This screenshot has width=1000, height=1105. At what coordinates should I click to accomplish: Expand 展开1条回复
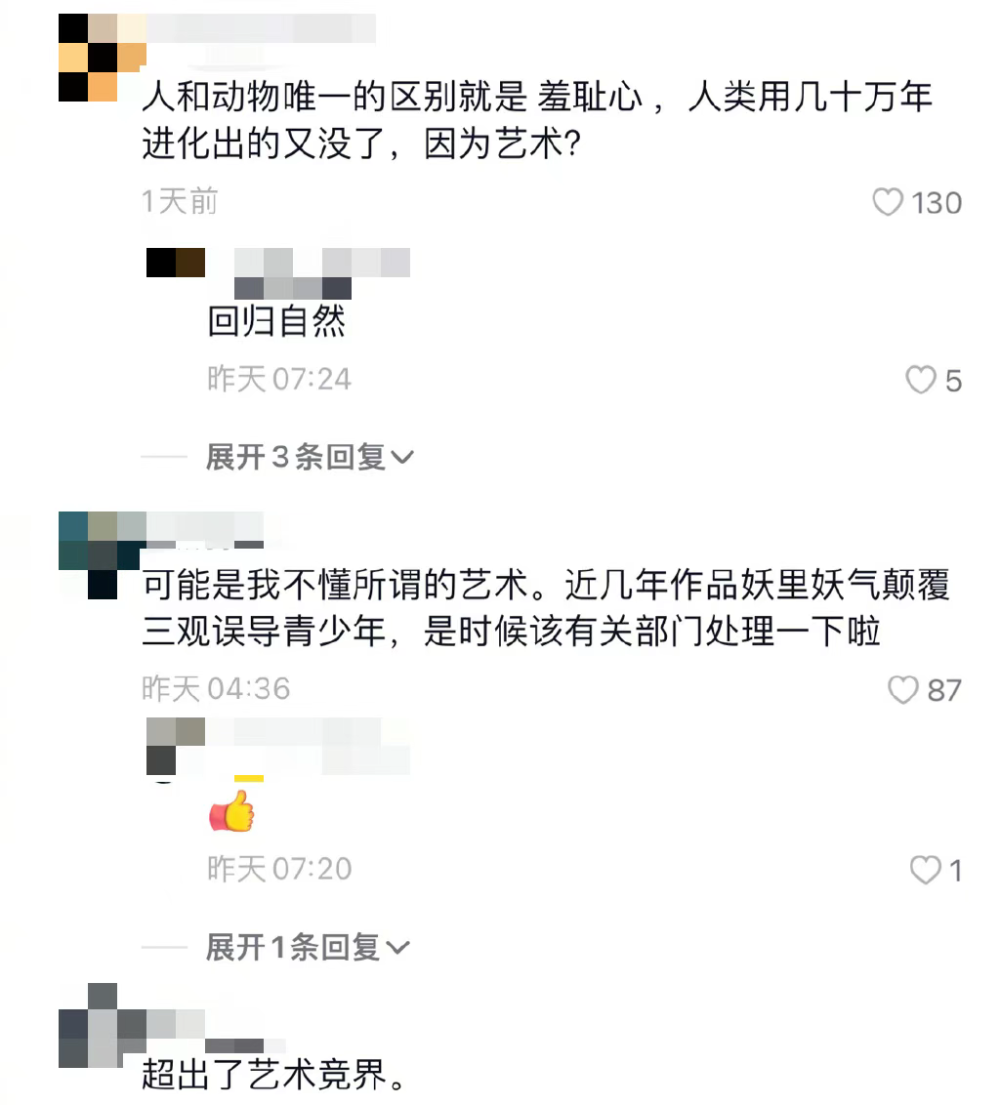pos(307,947)
